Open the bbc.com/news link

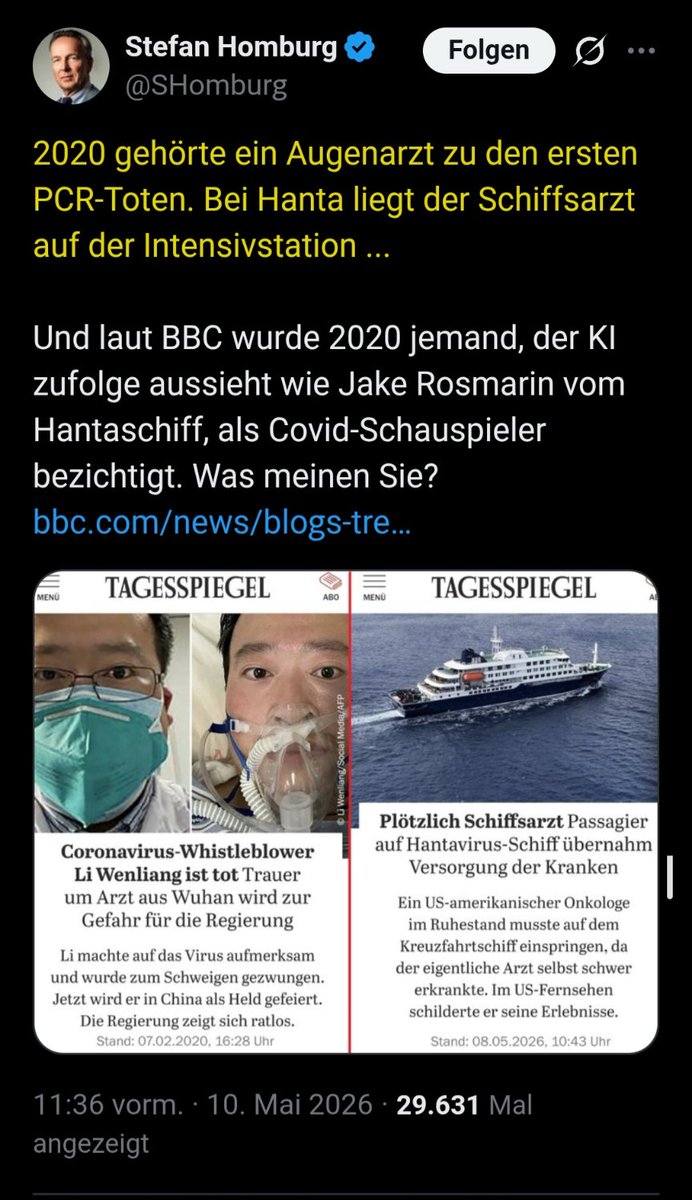[x=222, y=523]
